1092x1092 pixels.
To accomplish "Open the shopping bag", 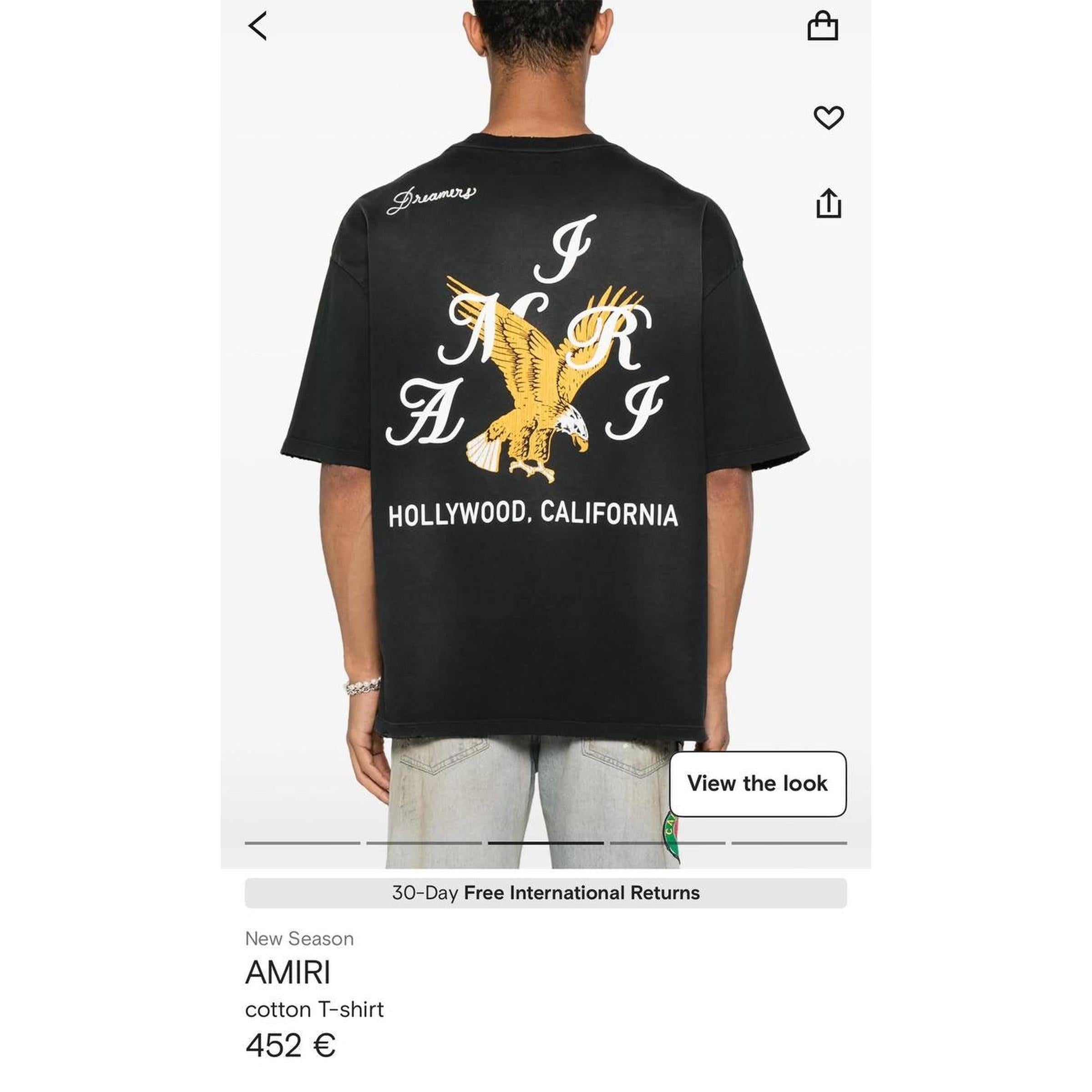I will [822, 26].
